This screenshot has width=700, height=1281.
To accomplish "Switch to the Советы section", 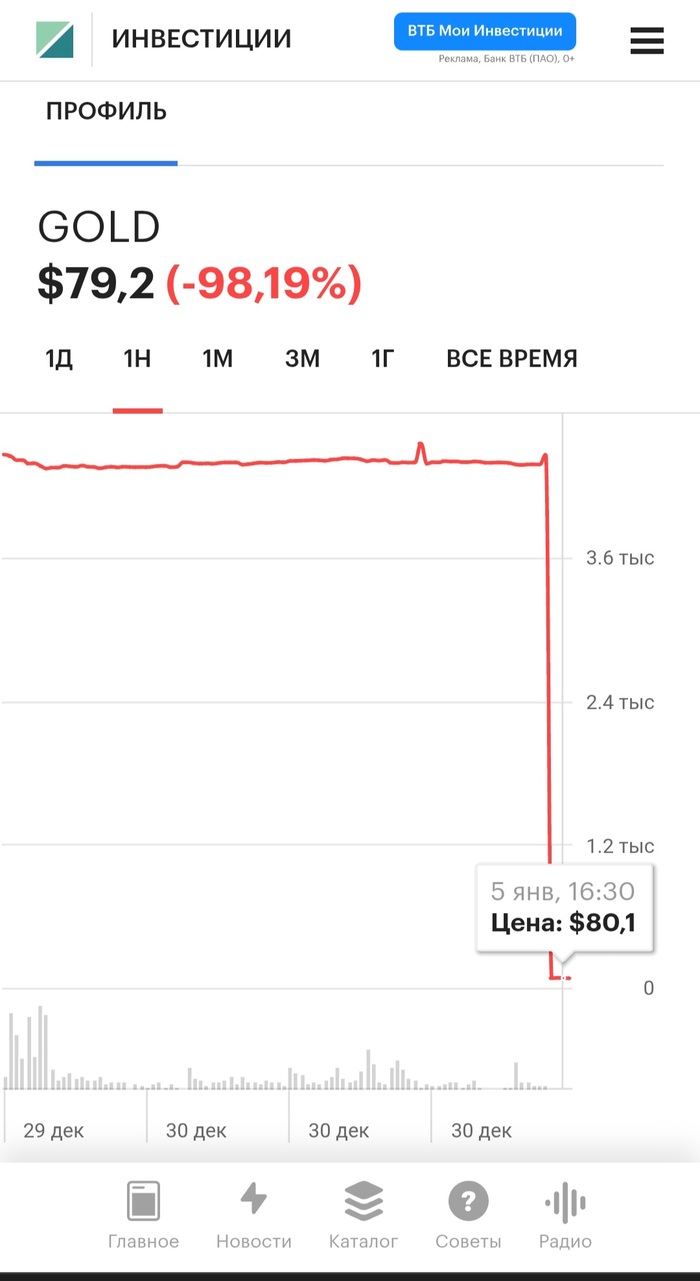I will point(468,1215).
